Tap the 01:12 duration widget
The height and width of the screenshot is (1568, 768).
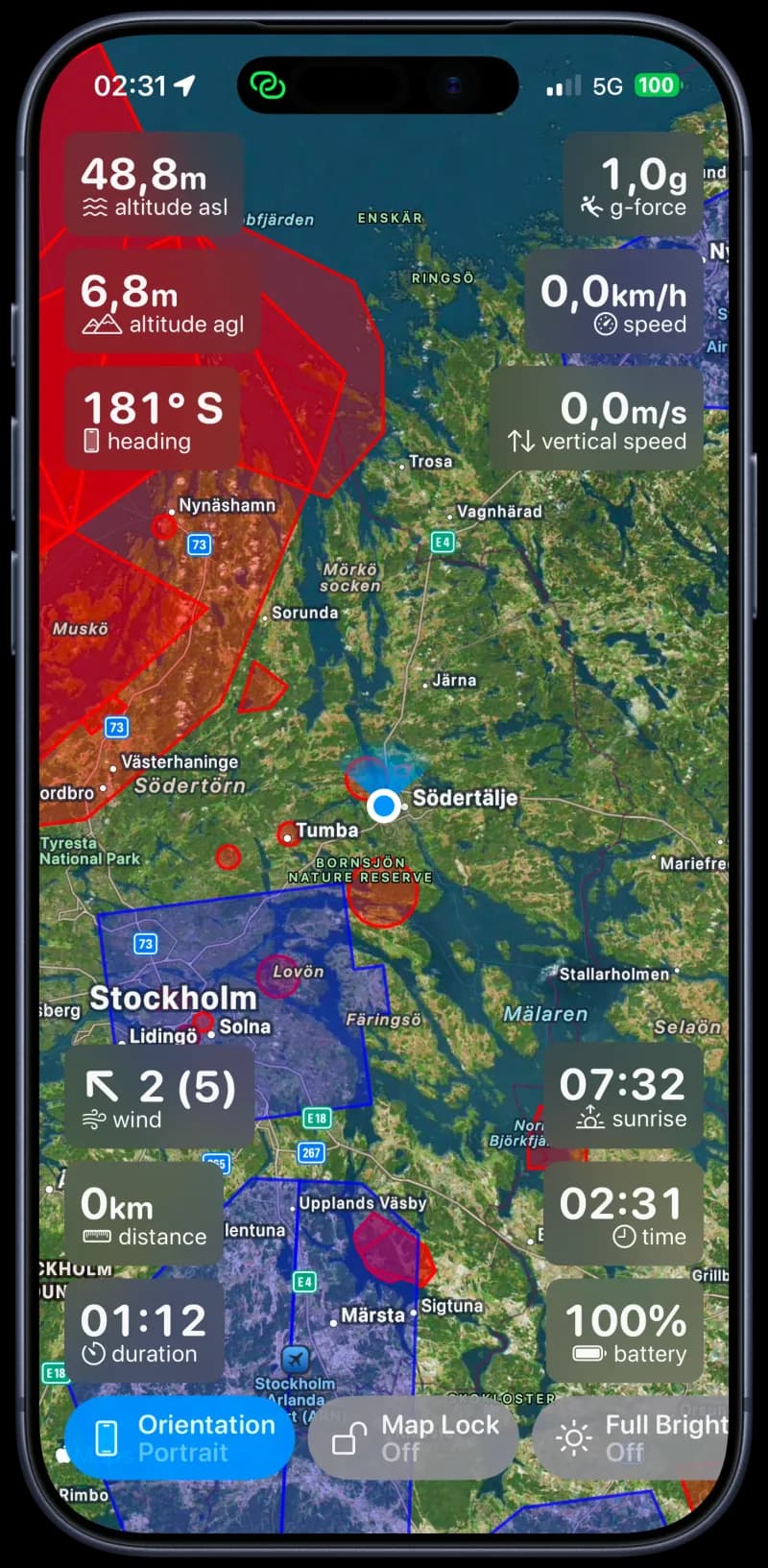tap(144, 1330)
